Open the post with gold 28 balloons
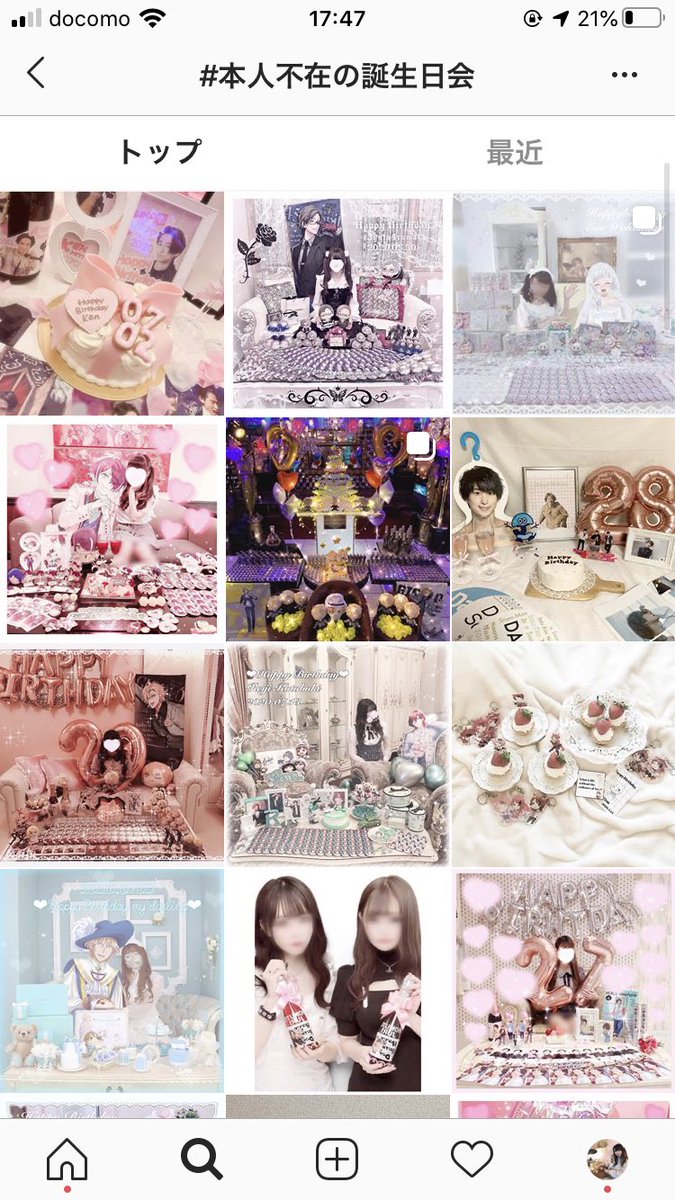Viewport: 675px width, 1200px height. tap(562, 528)
